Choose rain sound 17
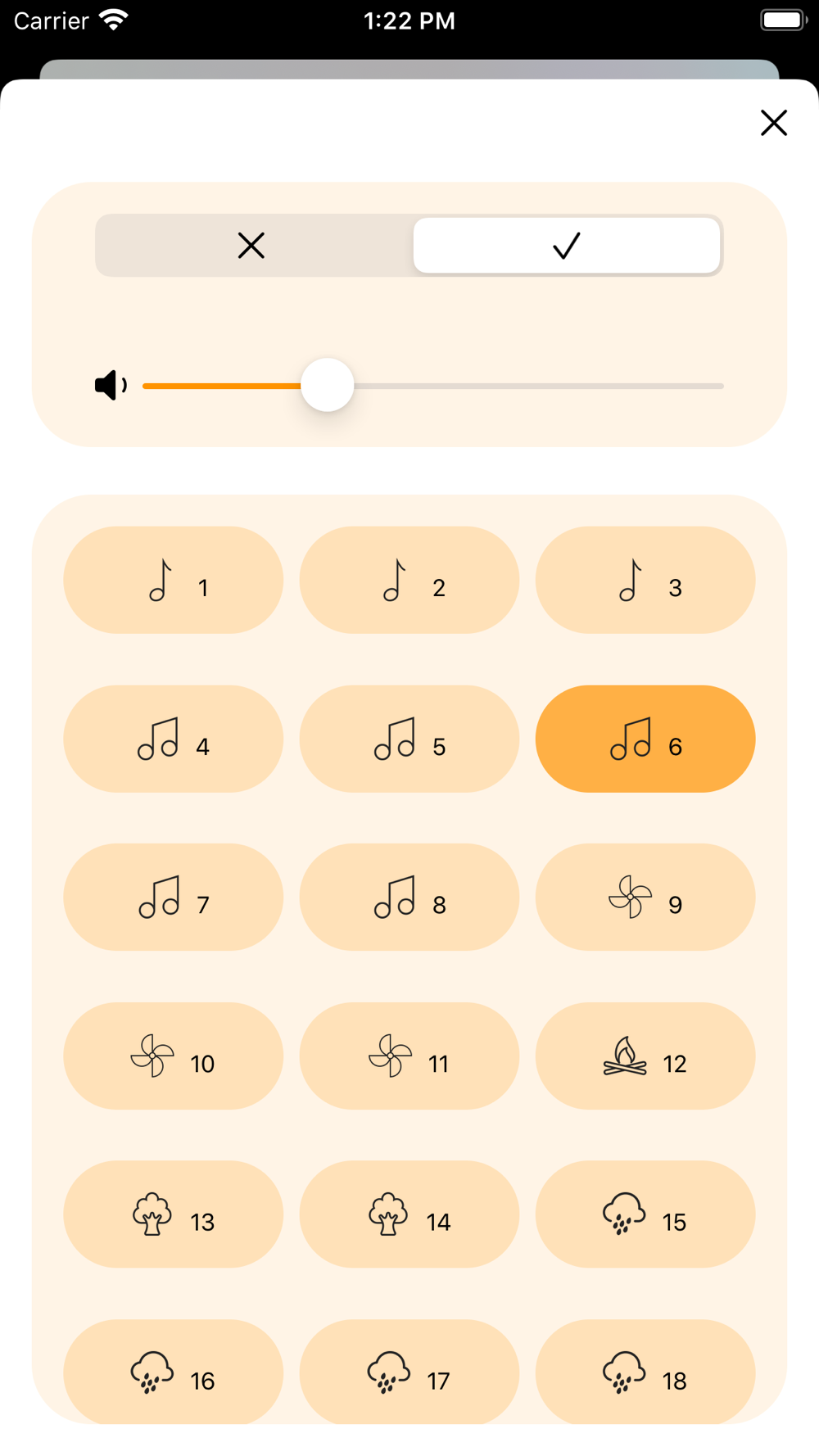Image resolution: width=819 pixels, height=1456 pixels. [409, 1372]
